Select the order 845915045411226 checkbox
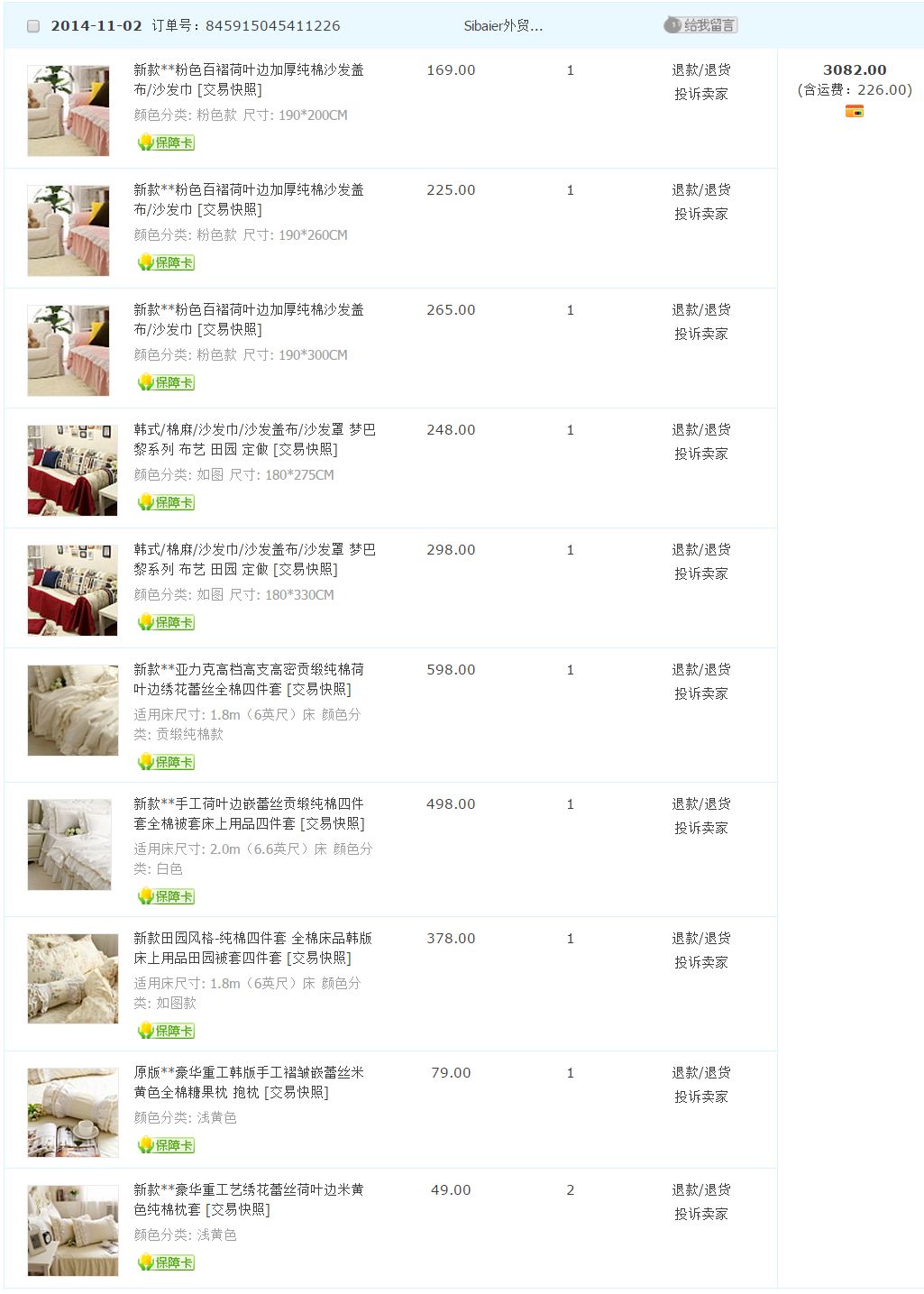This screenshot has width=924, height=1294. click(x=33, y=26)
